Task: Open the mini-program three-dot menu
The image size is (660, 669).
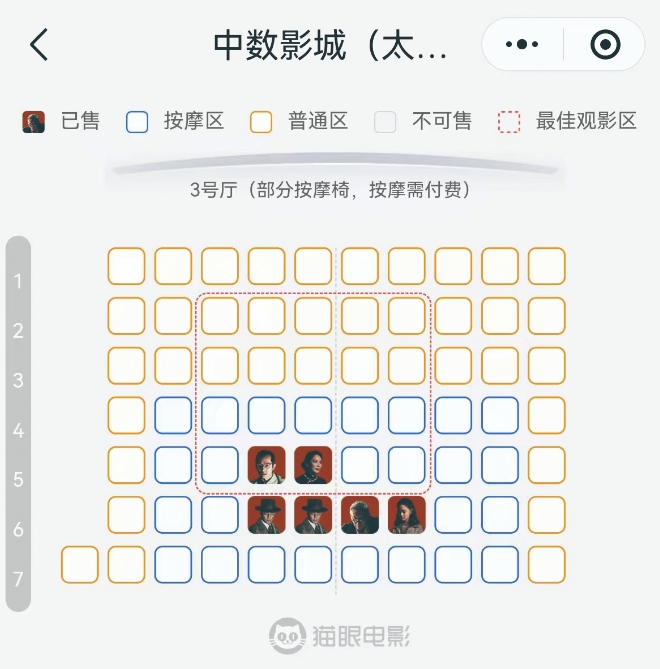Action: point(522,45)
